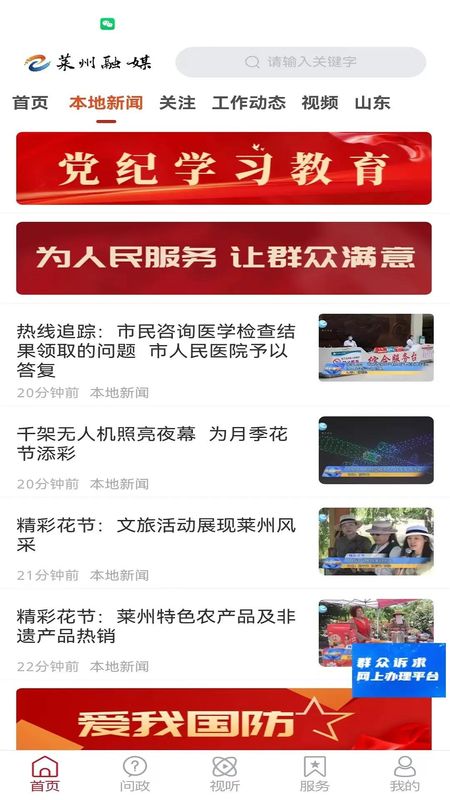
Task: Open the 山东 tab
Action: pos(372,103)
